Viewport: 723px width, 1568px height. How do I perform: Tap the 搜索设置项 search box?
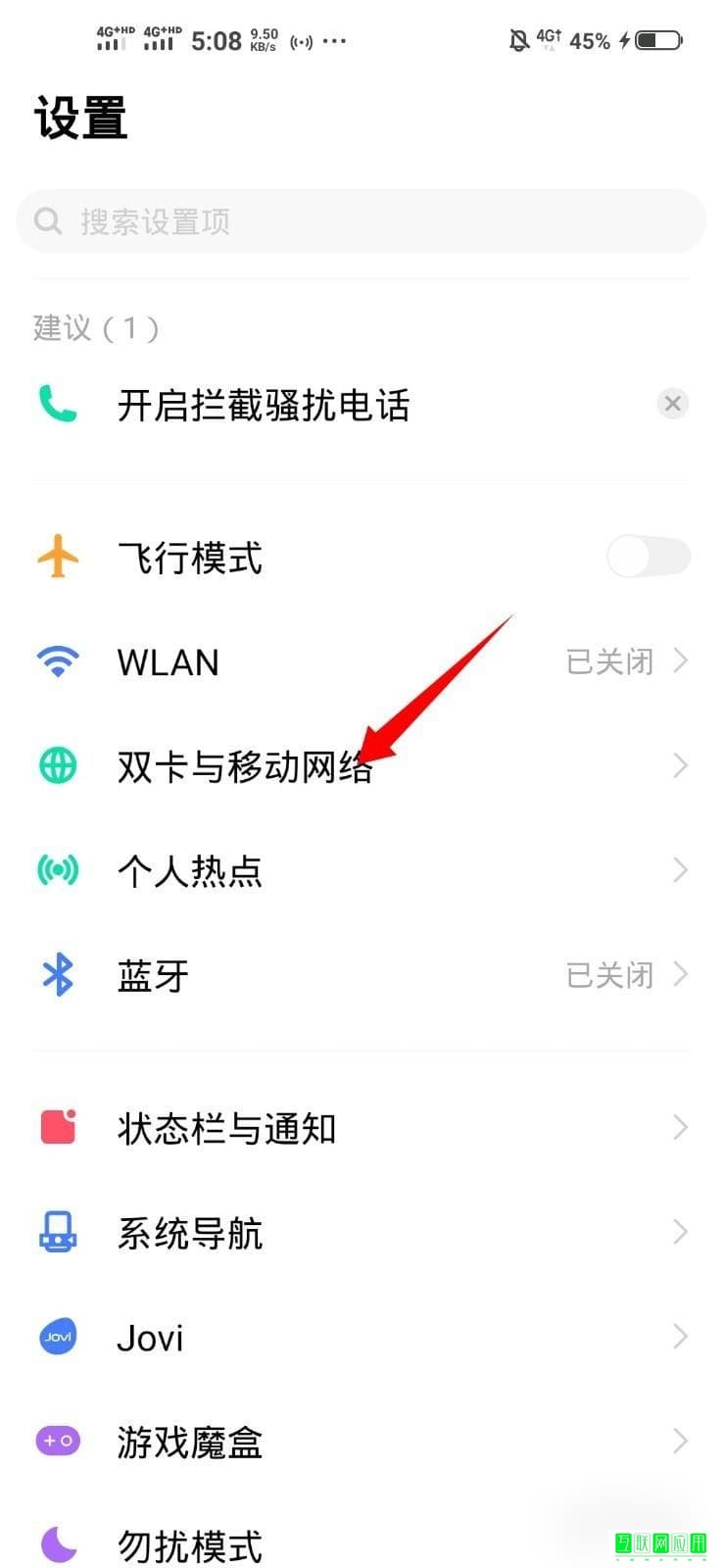click(361, 221)
